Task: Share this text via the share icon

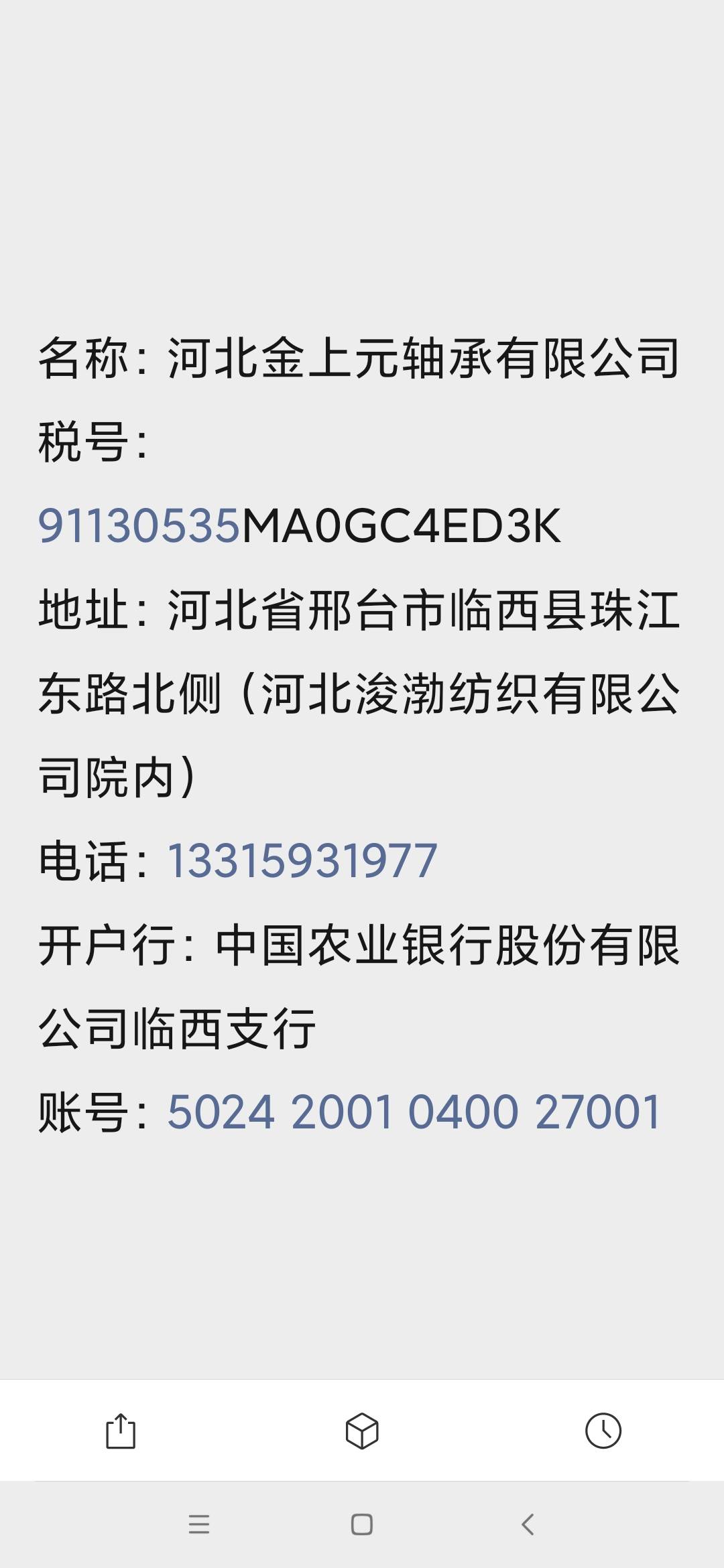Action: (121, 1431)
